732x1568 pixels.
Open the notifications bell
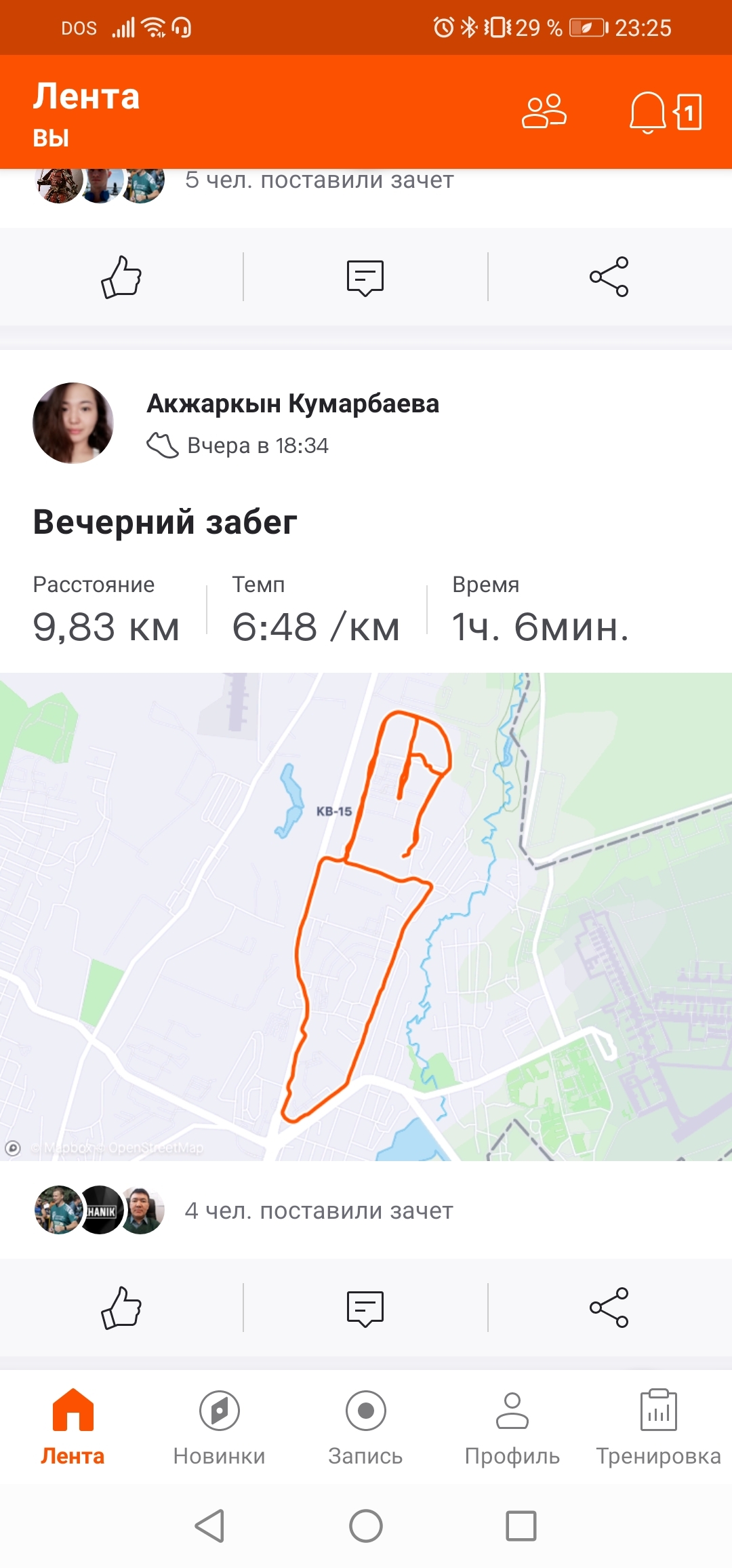(647, 112)
